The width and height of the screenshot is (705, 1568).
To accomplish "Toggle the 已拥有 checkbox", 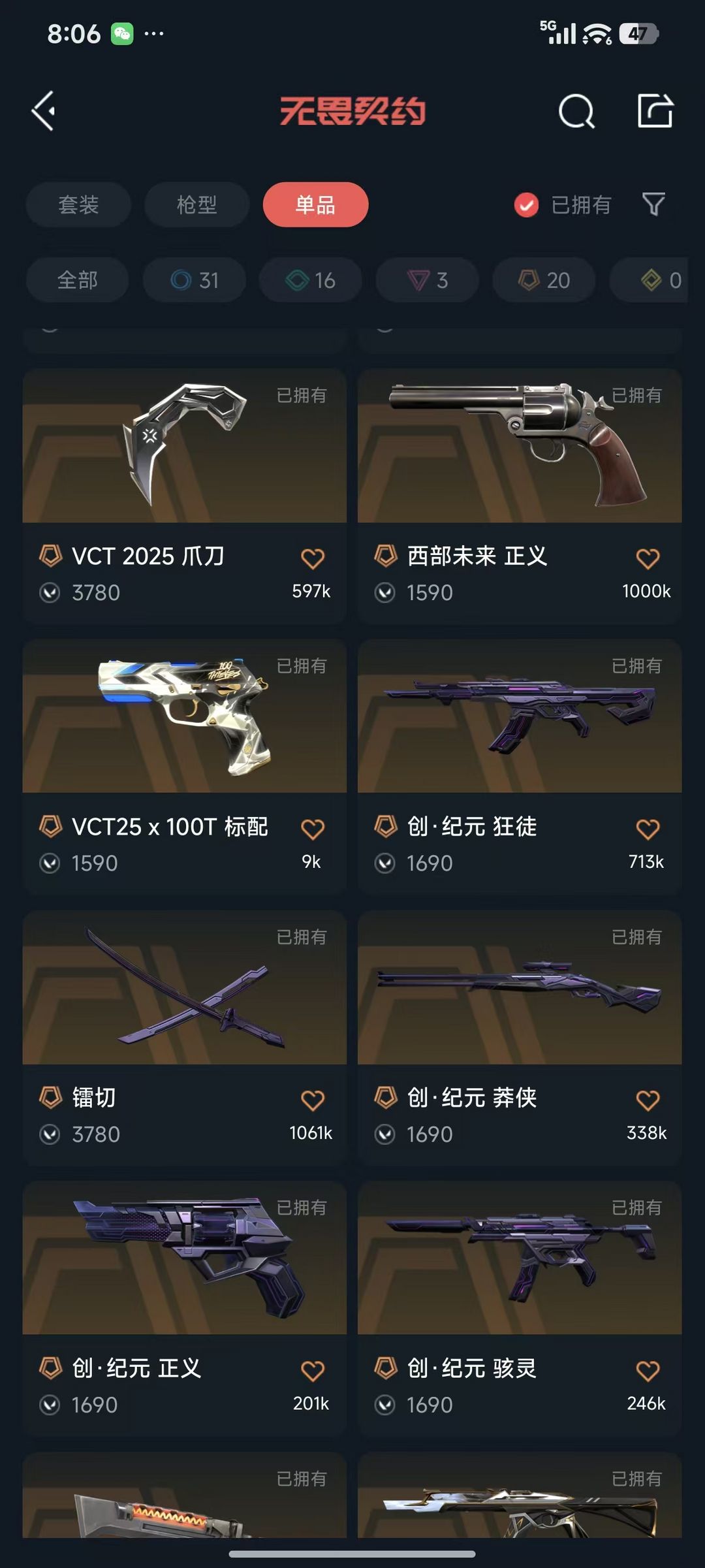I will tap(526, 205).
